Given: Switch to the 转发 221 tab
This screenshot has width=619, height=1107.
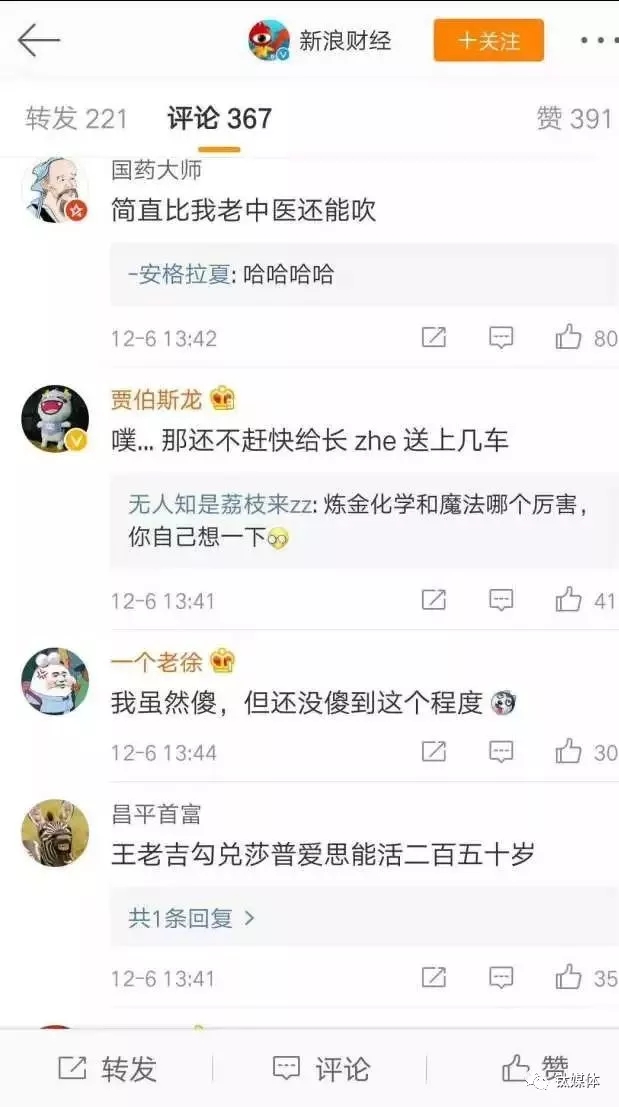Looking at the screenshot, I should click(77, 119).
